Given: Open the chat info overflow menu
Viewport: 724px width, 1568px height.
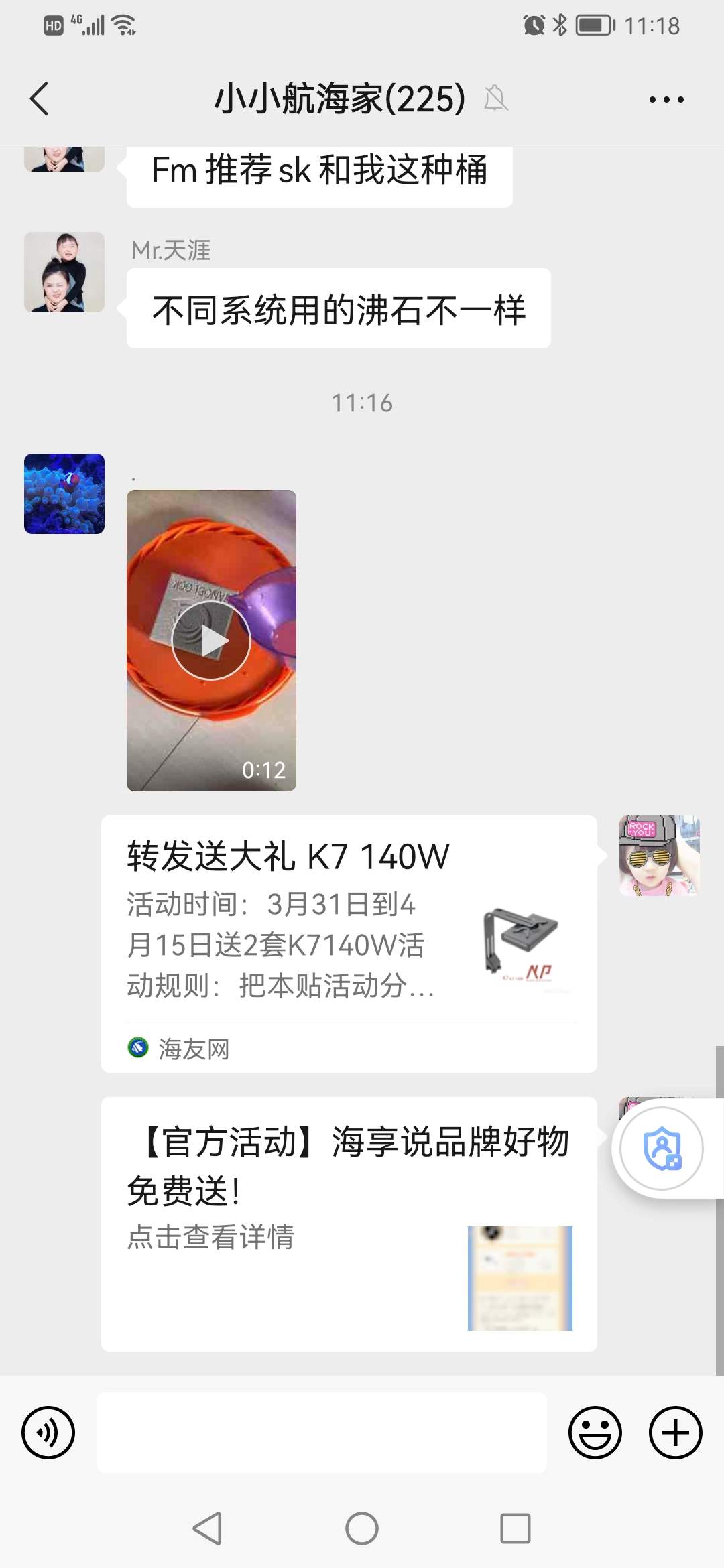Looking at the screenshot, I should tap(666, 100).
